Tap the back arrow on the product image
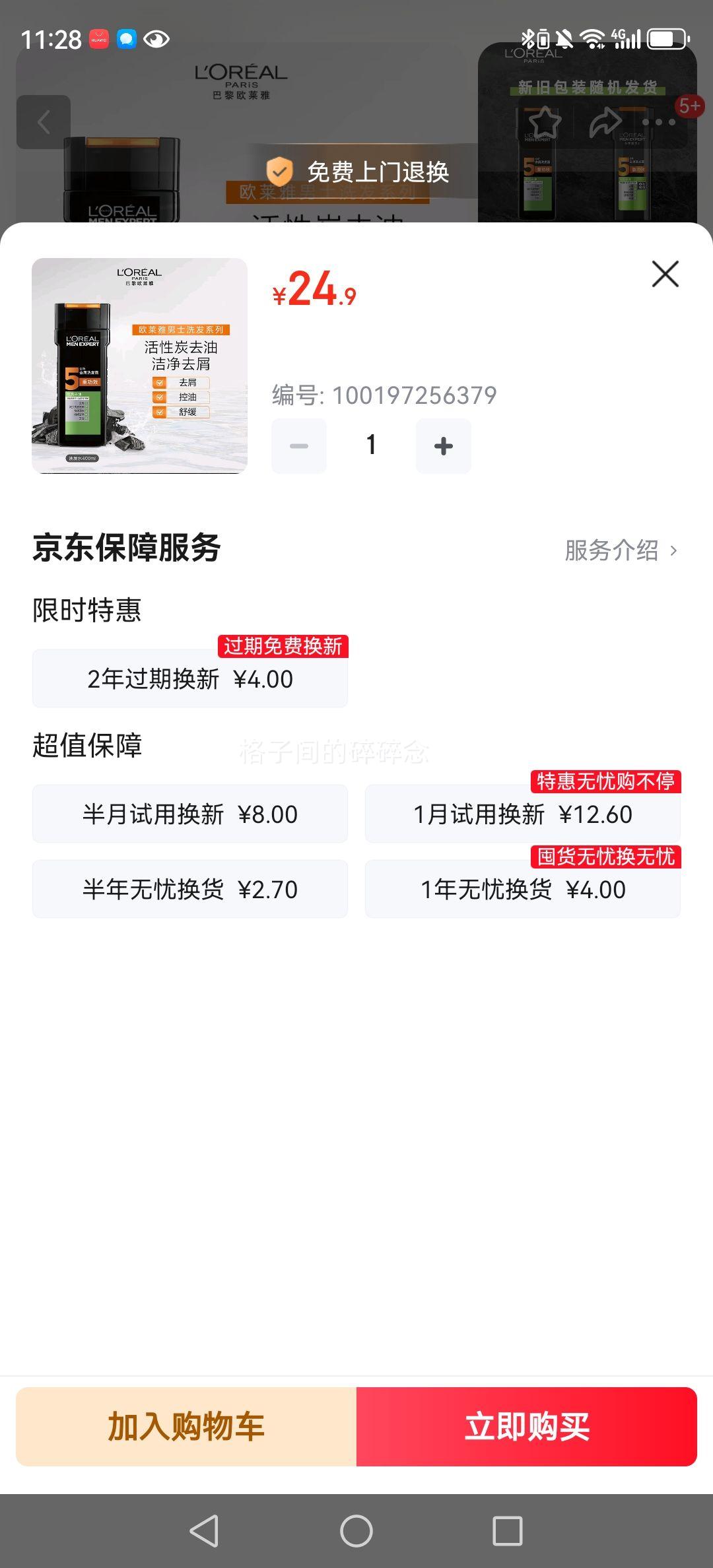The height and width of the screenshot is (1568, 713). click(44, 122)
